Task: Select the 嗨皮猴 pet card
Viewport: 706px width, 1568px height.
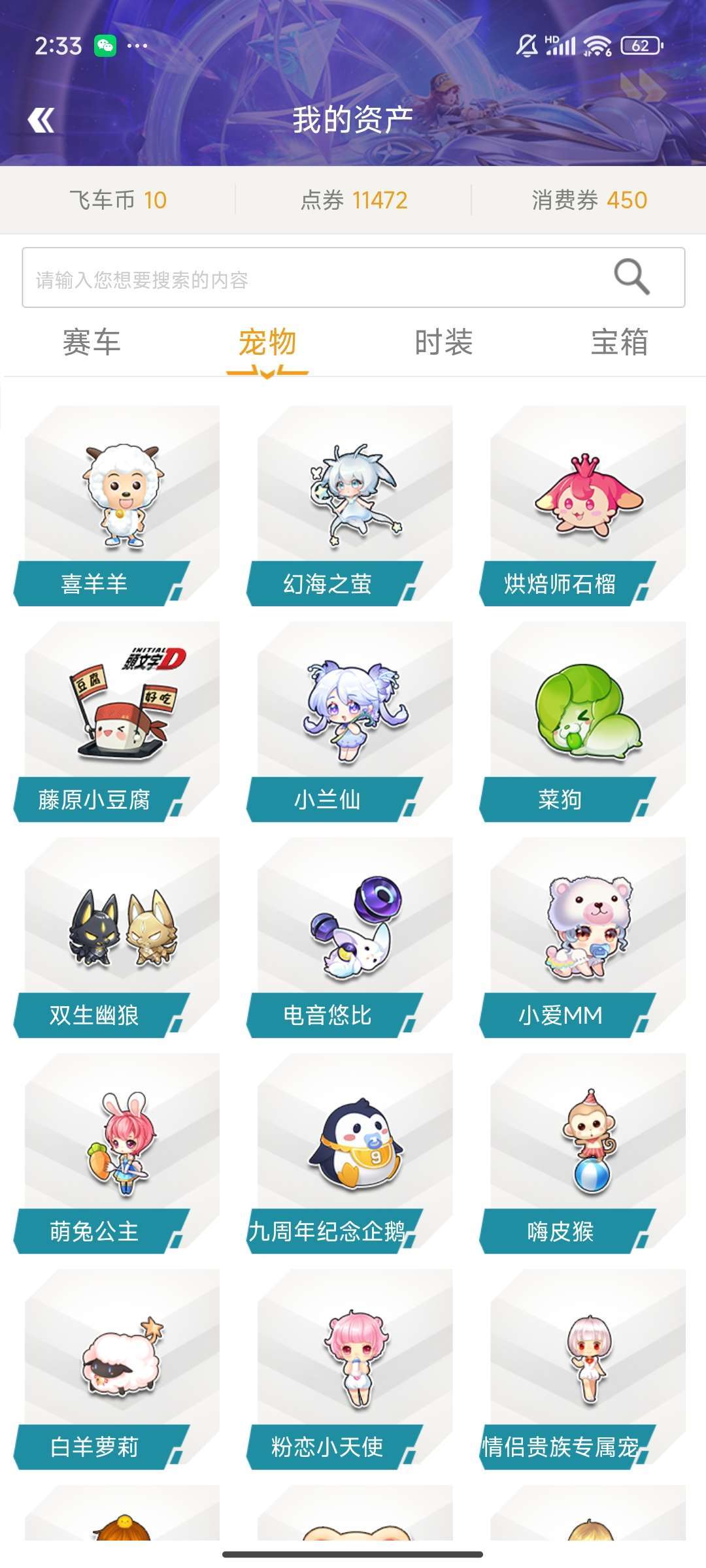Action: point(583,1153)
